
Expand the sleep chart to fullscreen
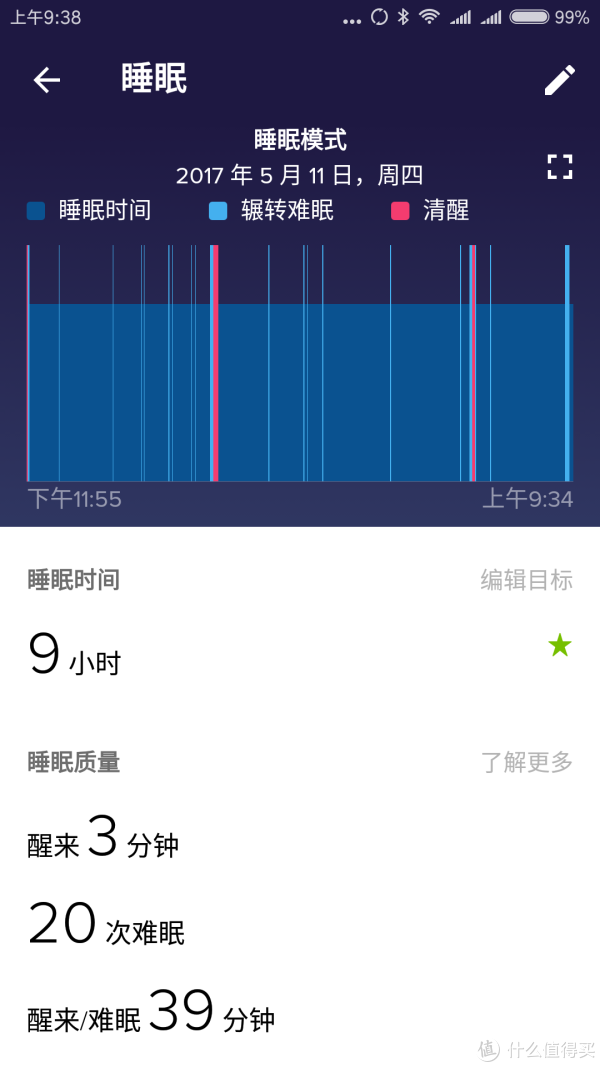tap(560, 167)
